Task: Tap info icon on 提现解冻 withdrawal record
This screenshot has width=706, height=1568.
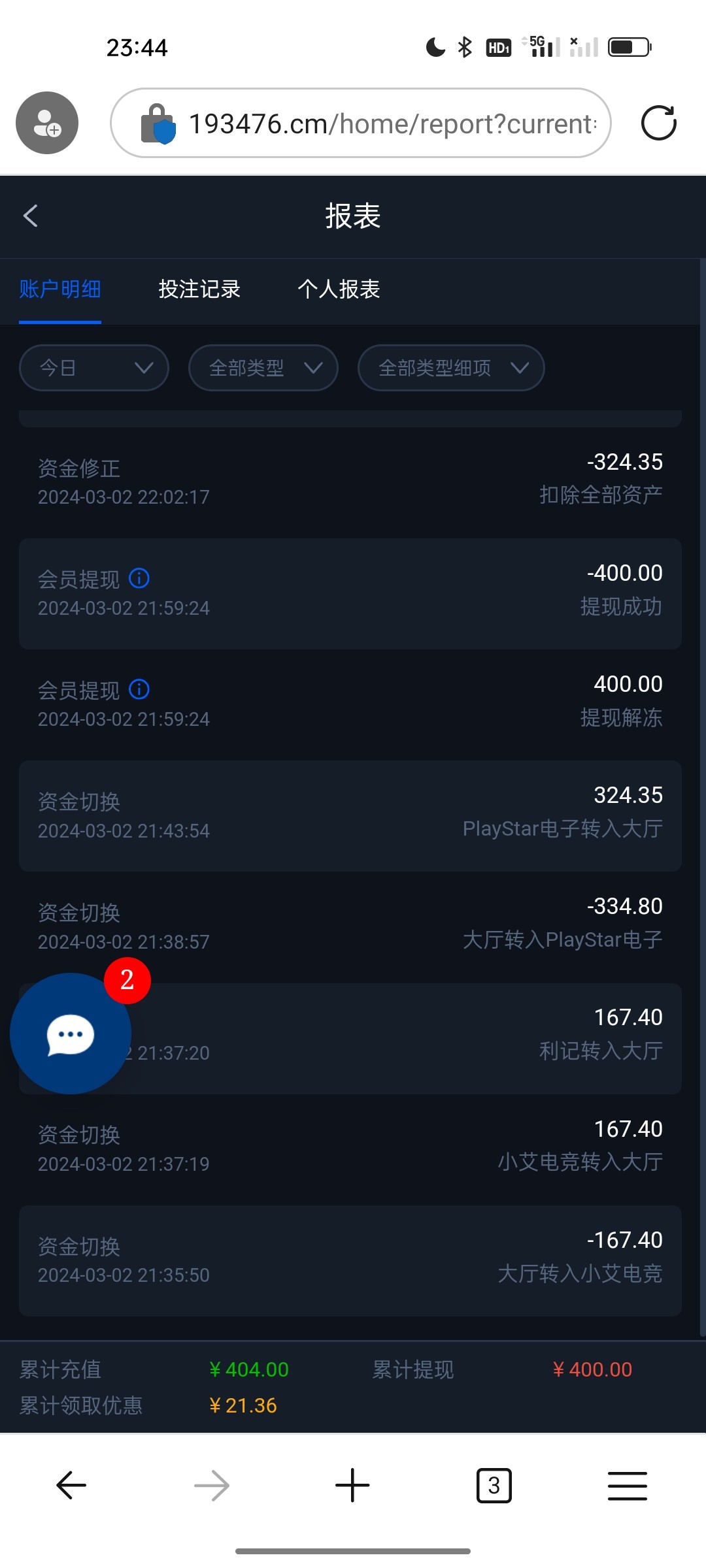Action: pyautogui.click(x=139, y=689)
